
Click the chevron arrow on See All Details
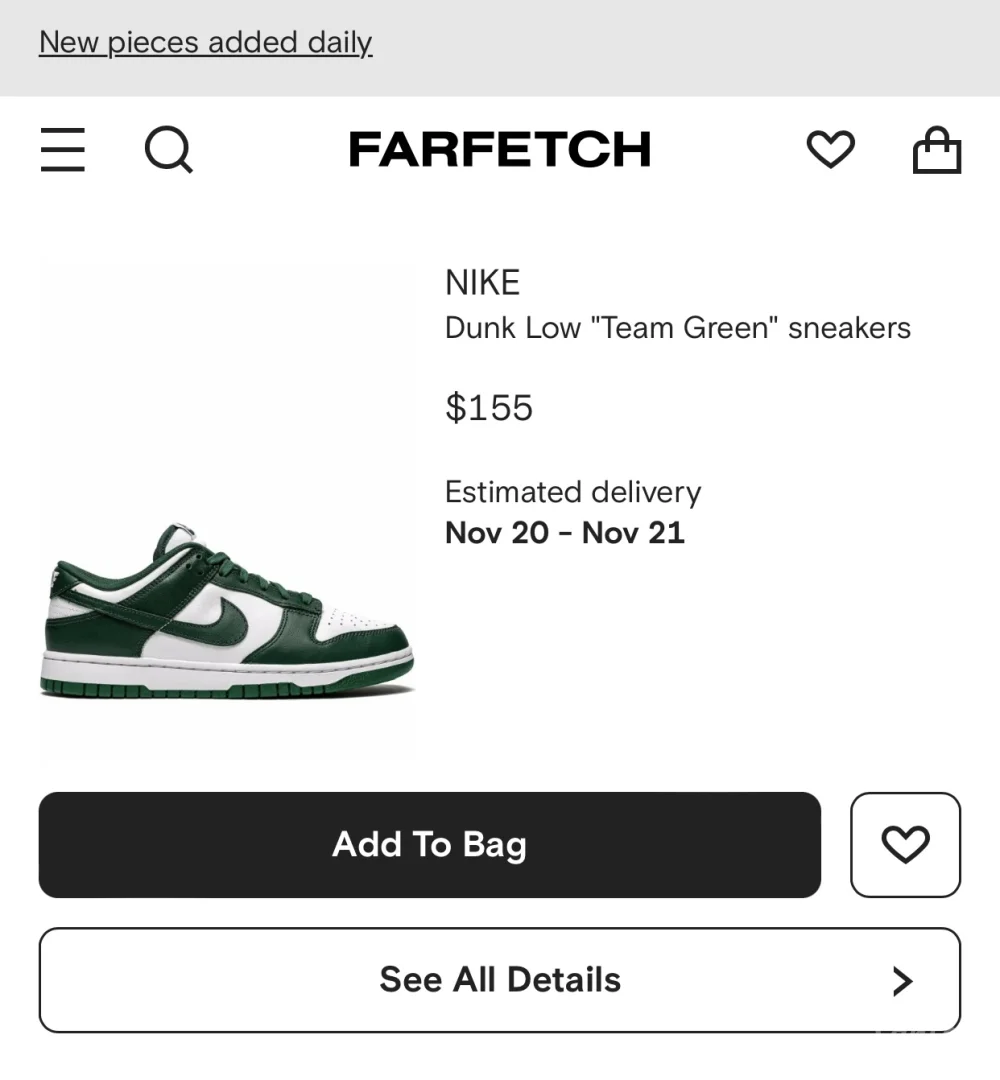900,980
